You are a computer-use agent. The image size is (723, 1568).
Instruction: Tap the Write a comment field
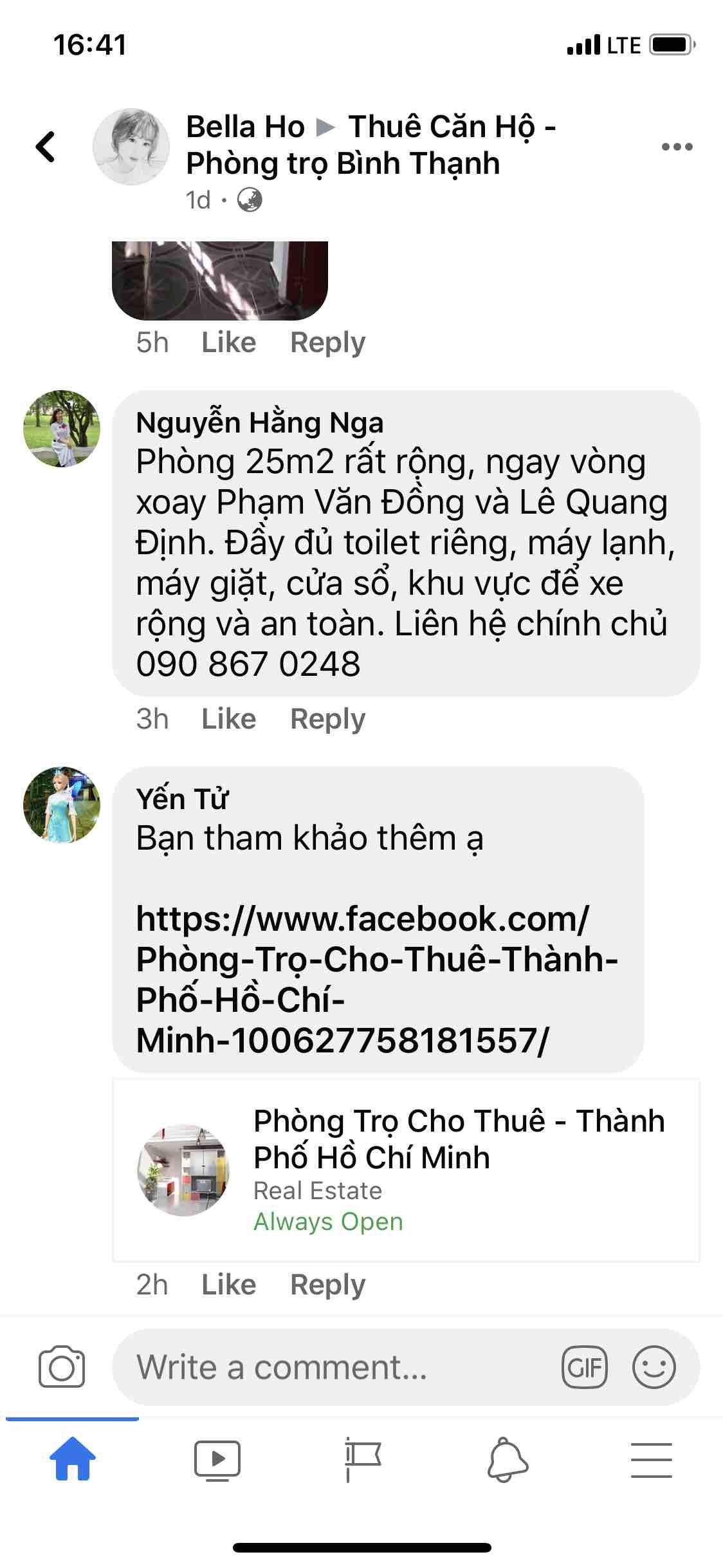tap(334, 1367)
